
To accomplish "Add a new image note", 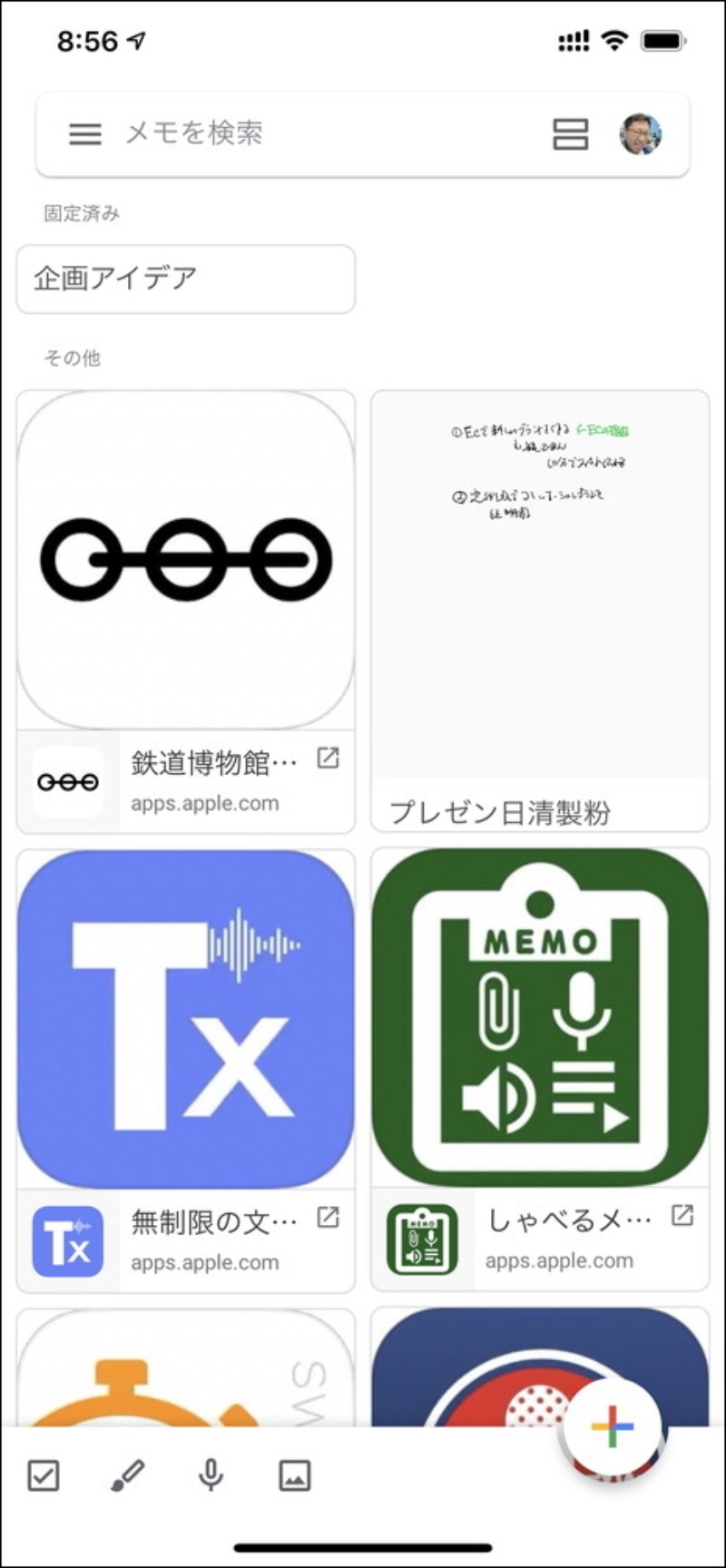I will pos(294,1475).
